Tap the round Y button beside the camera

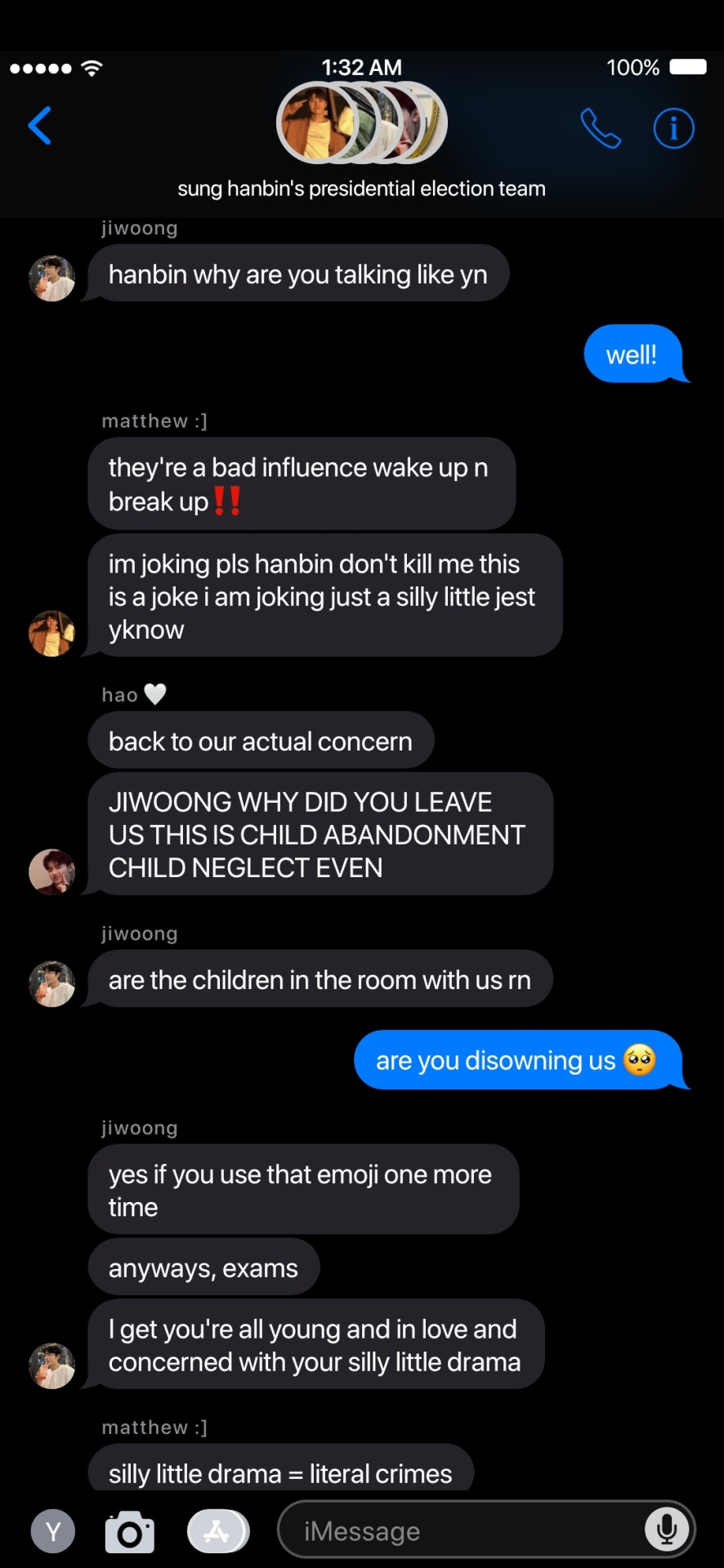point(53,1531)
